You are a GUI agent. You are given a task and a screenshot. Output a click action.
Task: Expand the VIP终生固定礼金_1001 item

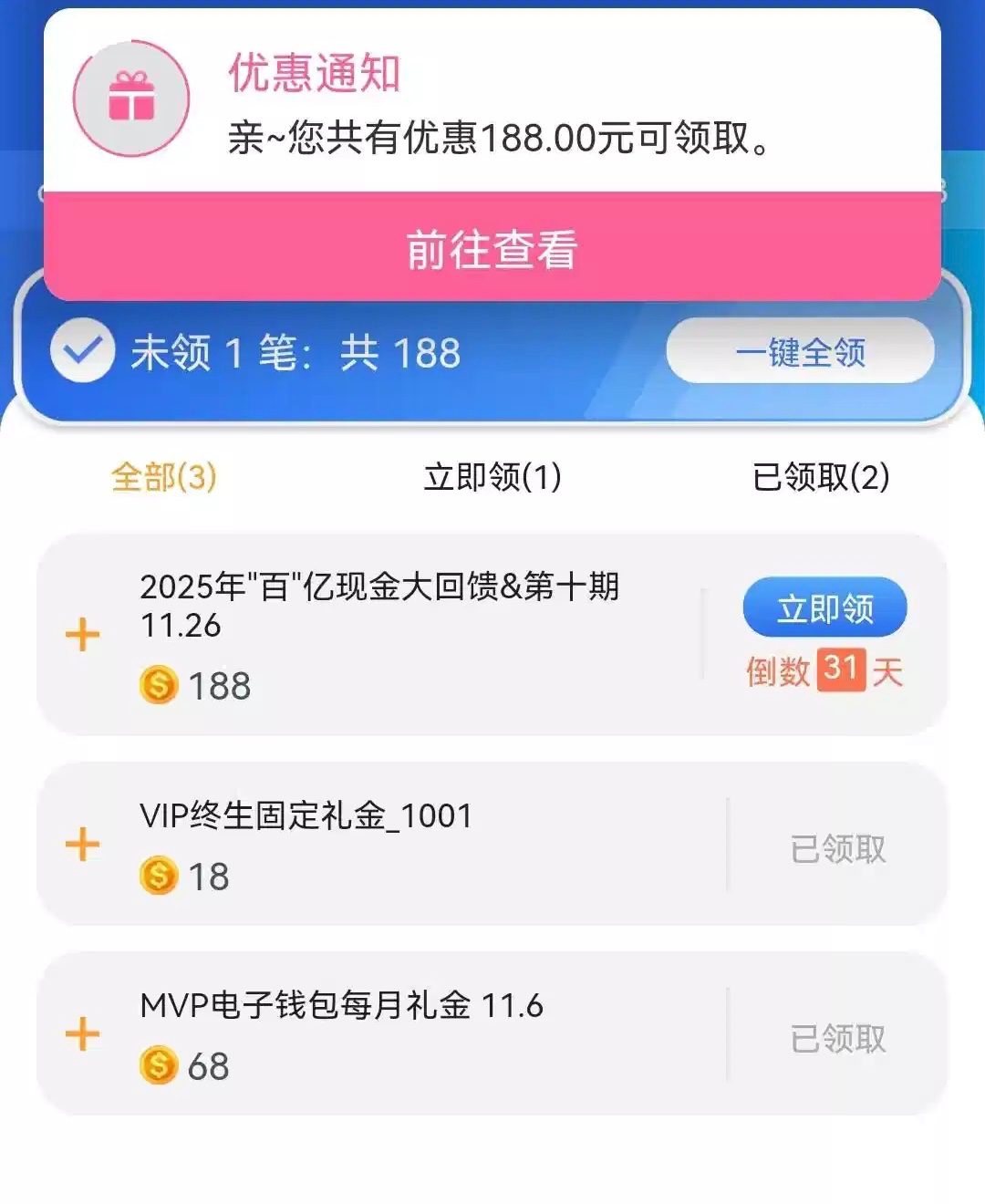[x=83, y=845]
